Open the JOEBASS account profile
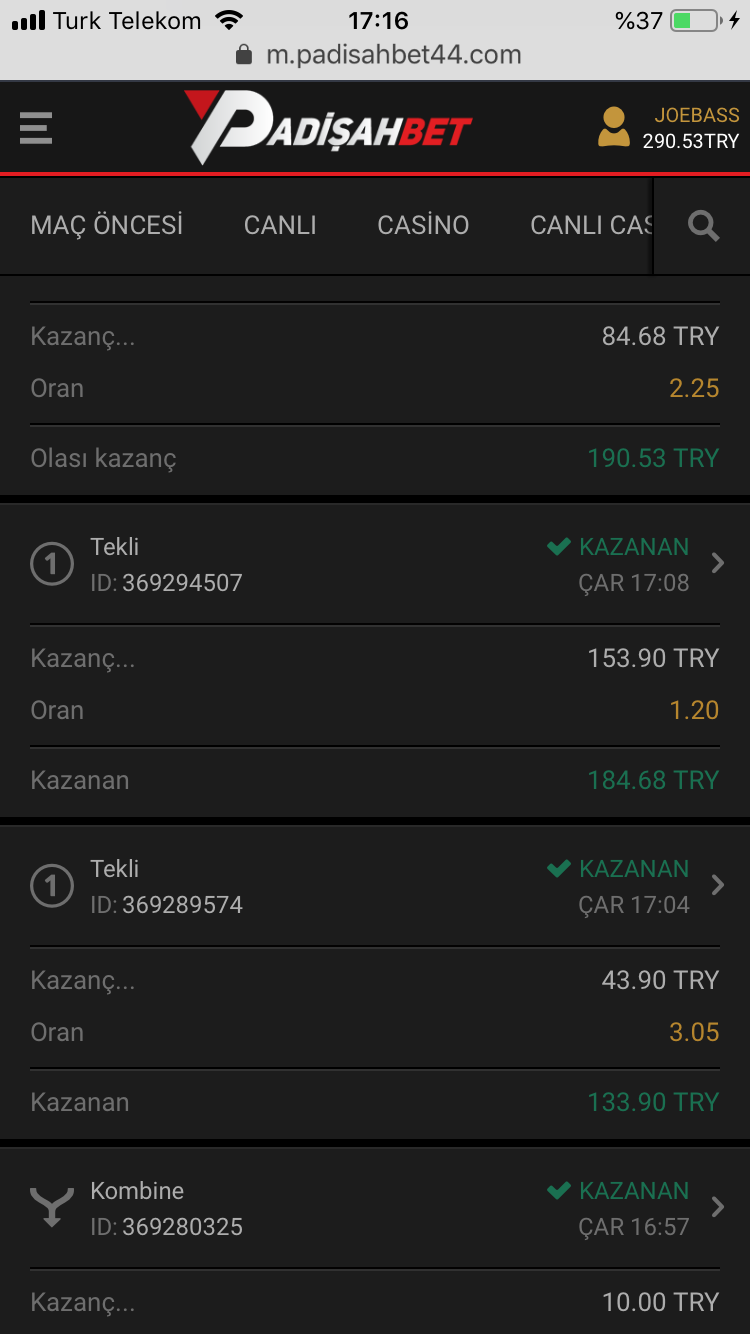The width and height of the screenshot is (750, 1334). [669, 128]
